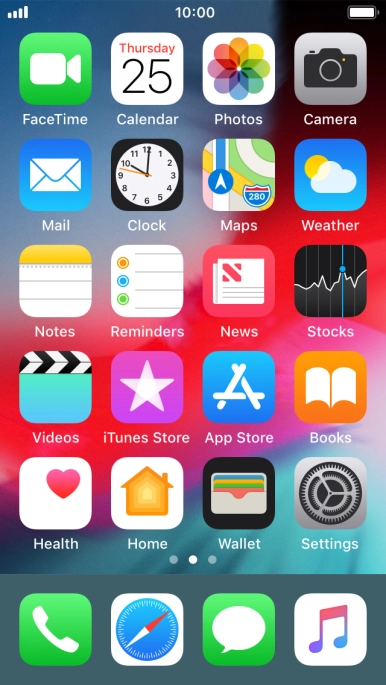Open Notes
This screenshot has width=386, height=685.
point(55,281)
